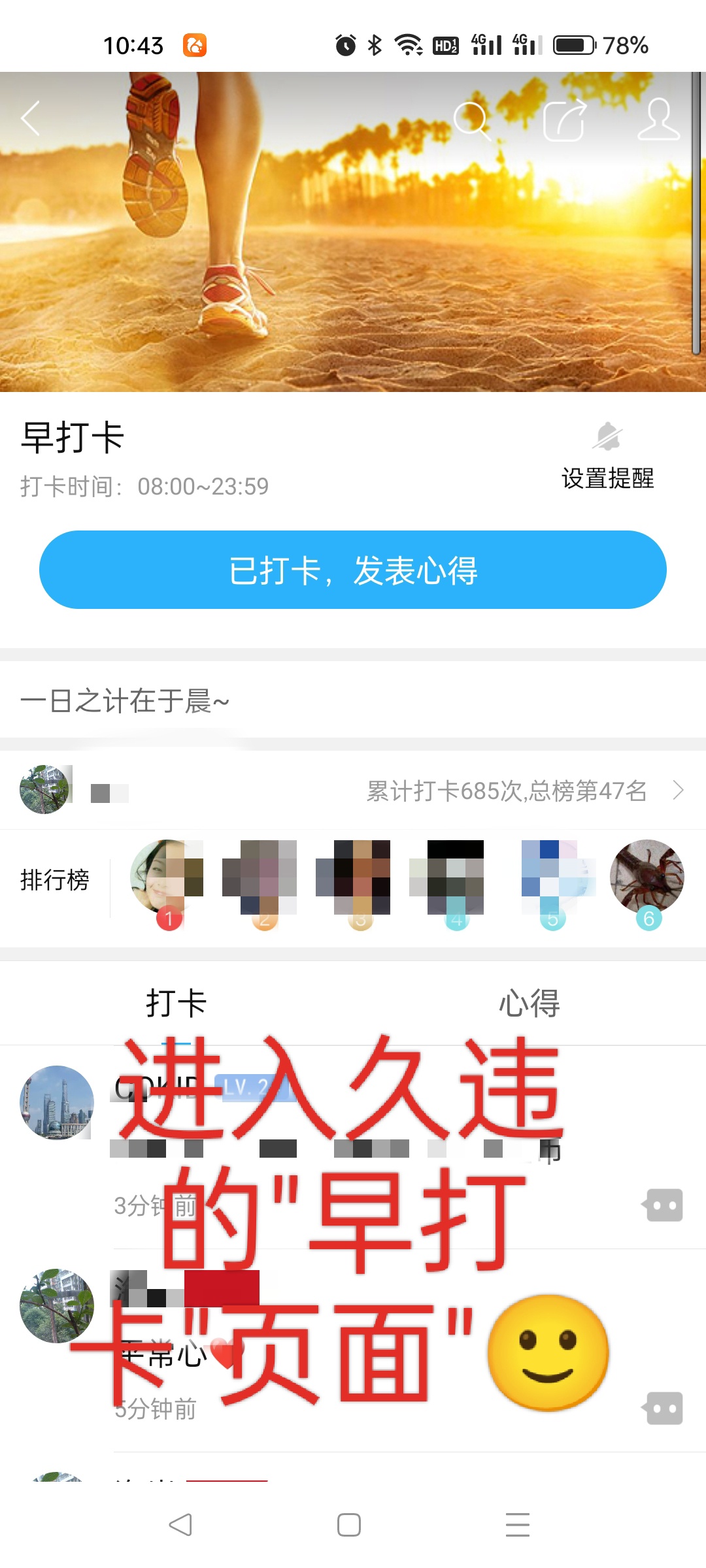Image resolution: width=706 pixels, height=1568 pixels.
Task: View the rank 1 user's avatar
Action: click(x=167, y=877)
